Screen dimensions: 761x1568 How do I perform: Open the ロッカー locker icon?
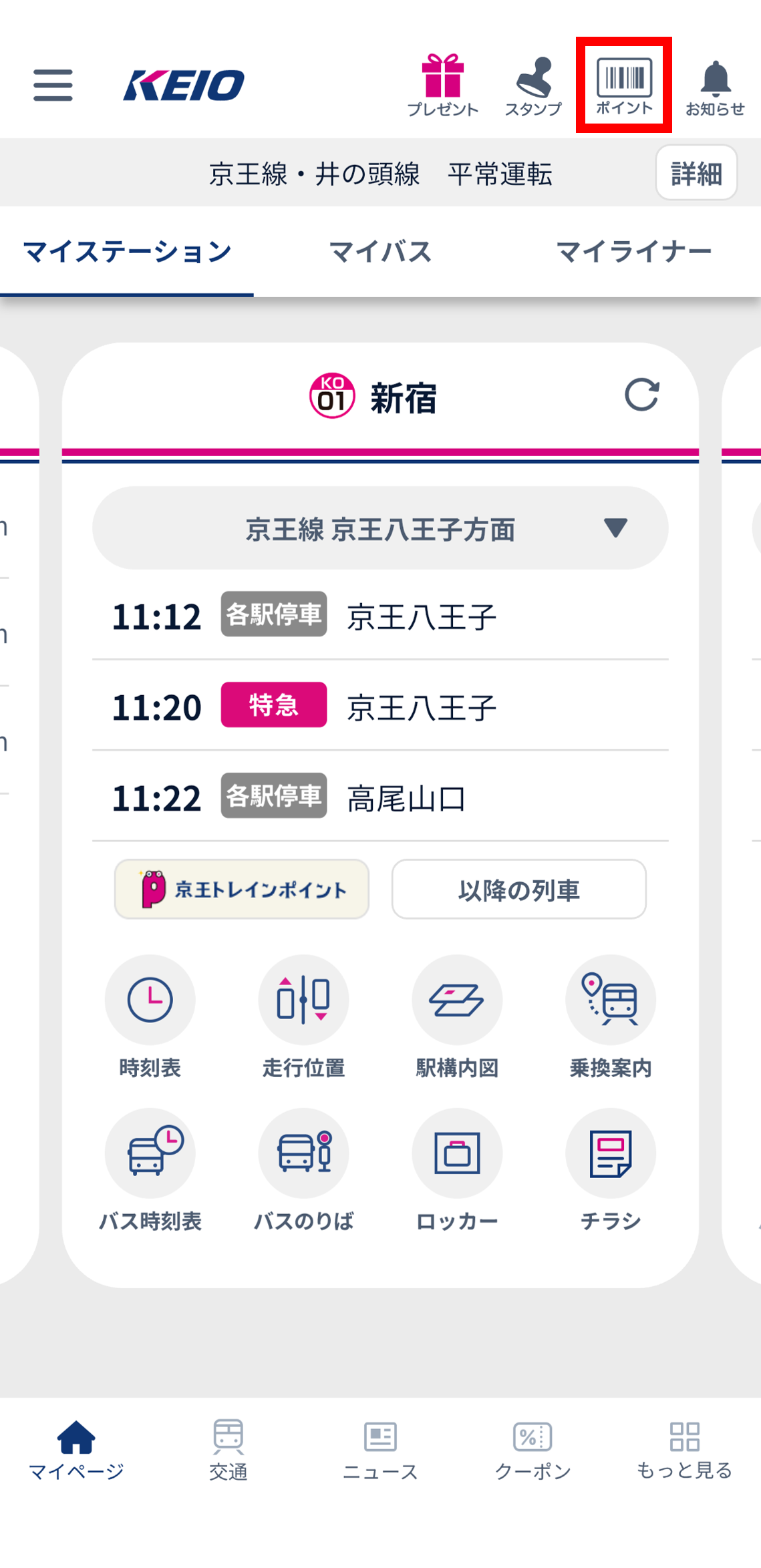pos(457,1153)
